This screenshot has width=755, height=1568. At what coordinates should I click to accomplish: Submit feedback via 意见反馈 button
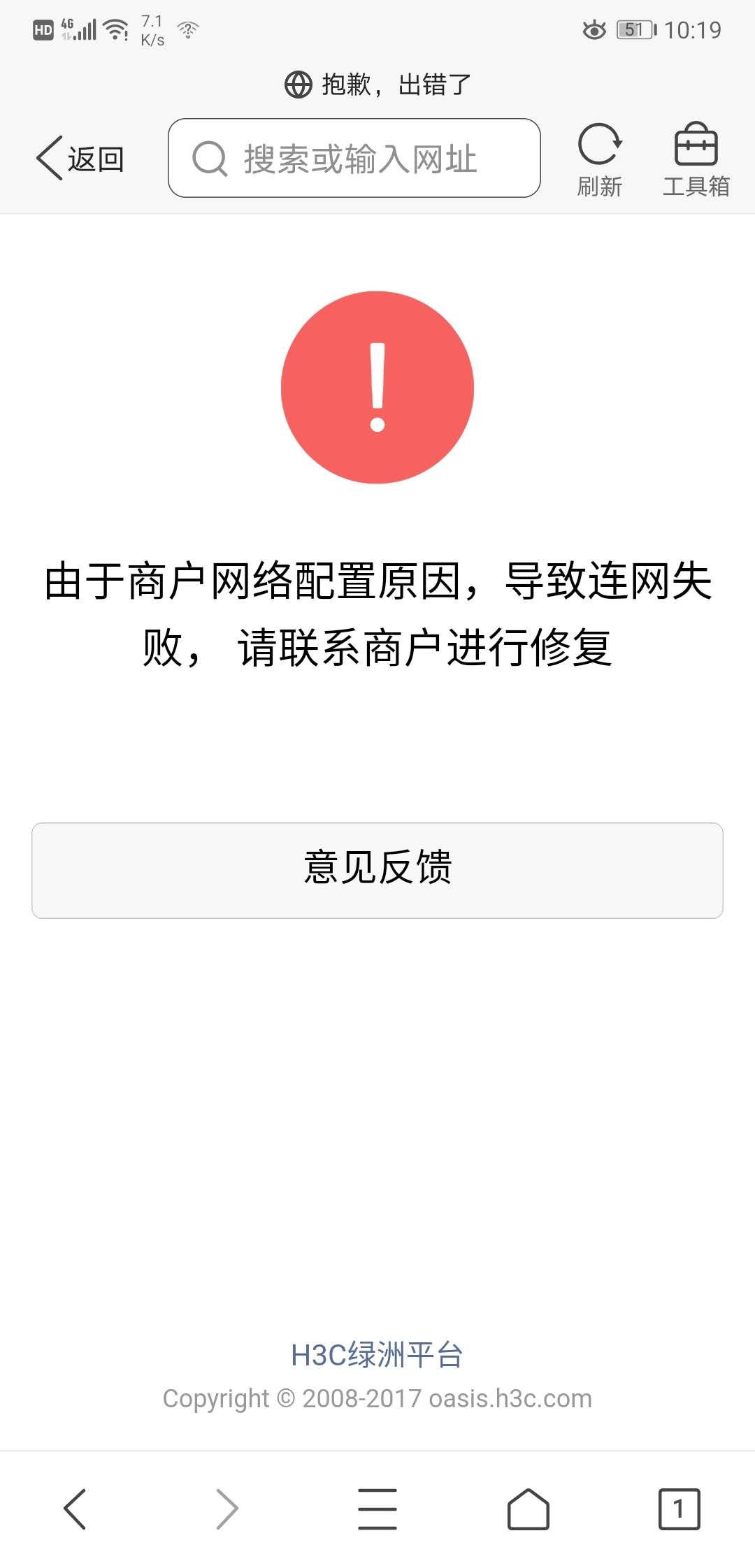(x=377, y=870)
